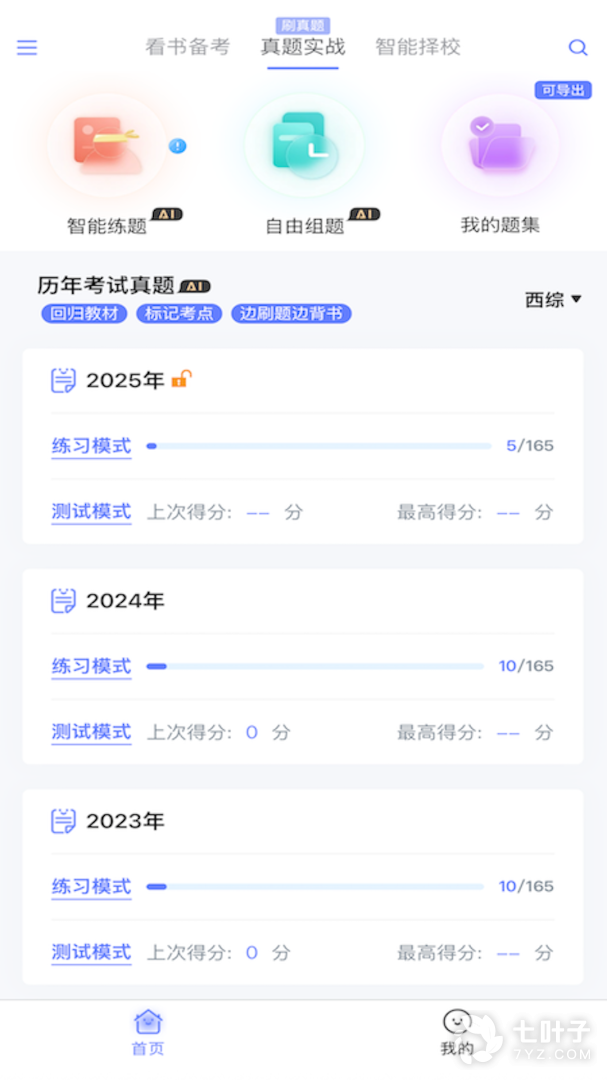Begin 测试模式 for 2023年

(x=91, y=952)
